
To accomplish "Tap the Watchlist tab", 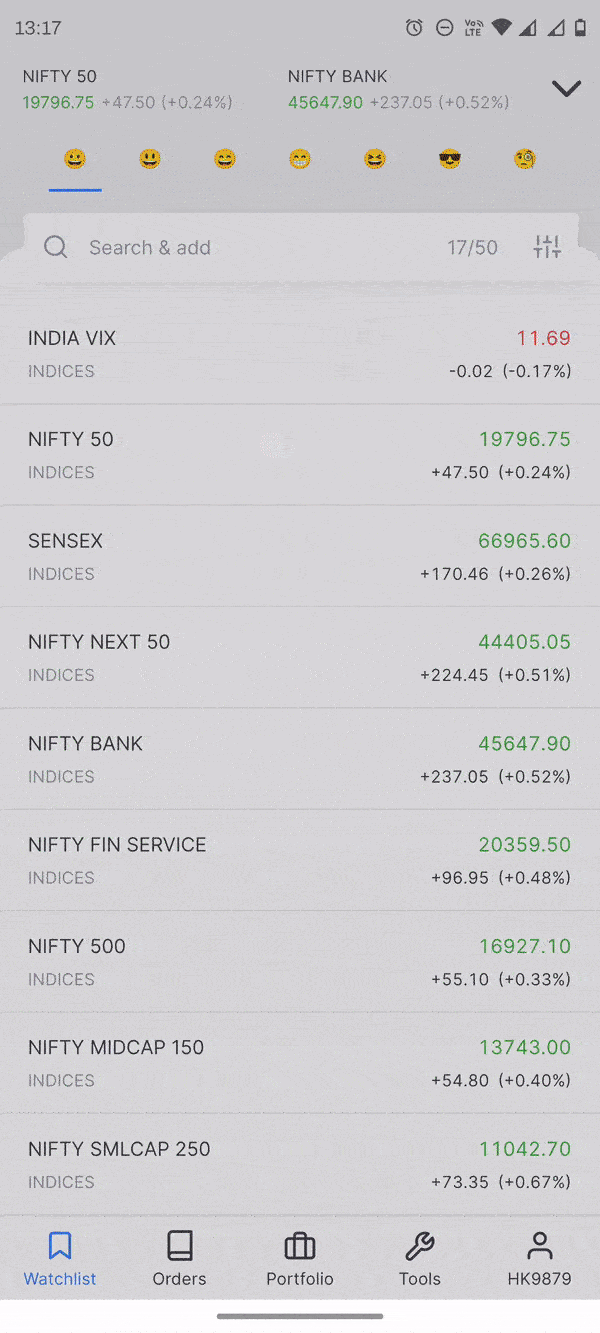I will (60, 1258).
